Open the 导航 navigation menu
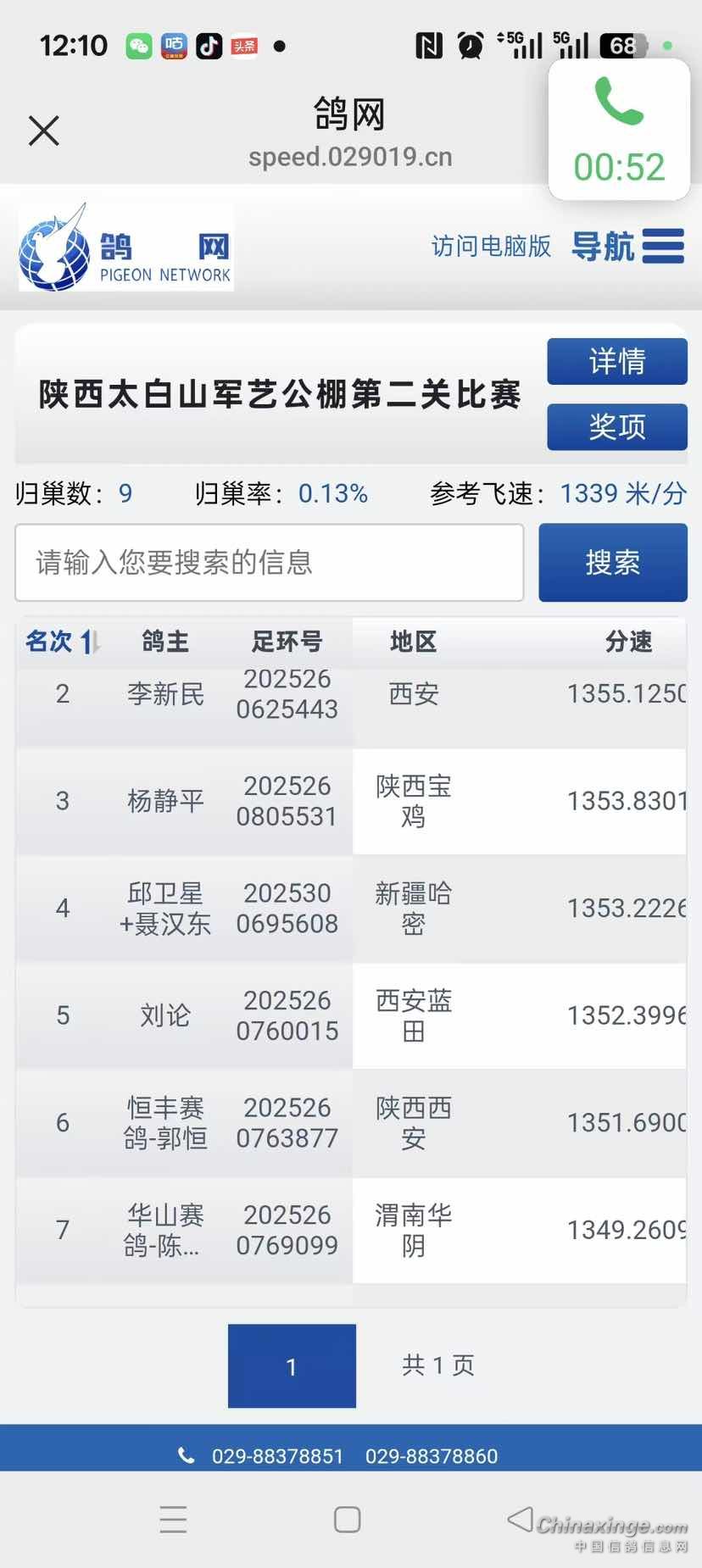 628,247
